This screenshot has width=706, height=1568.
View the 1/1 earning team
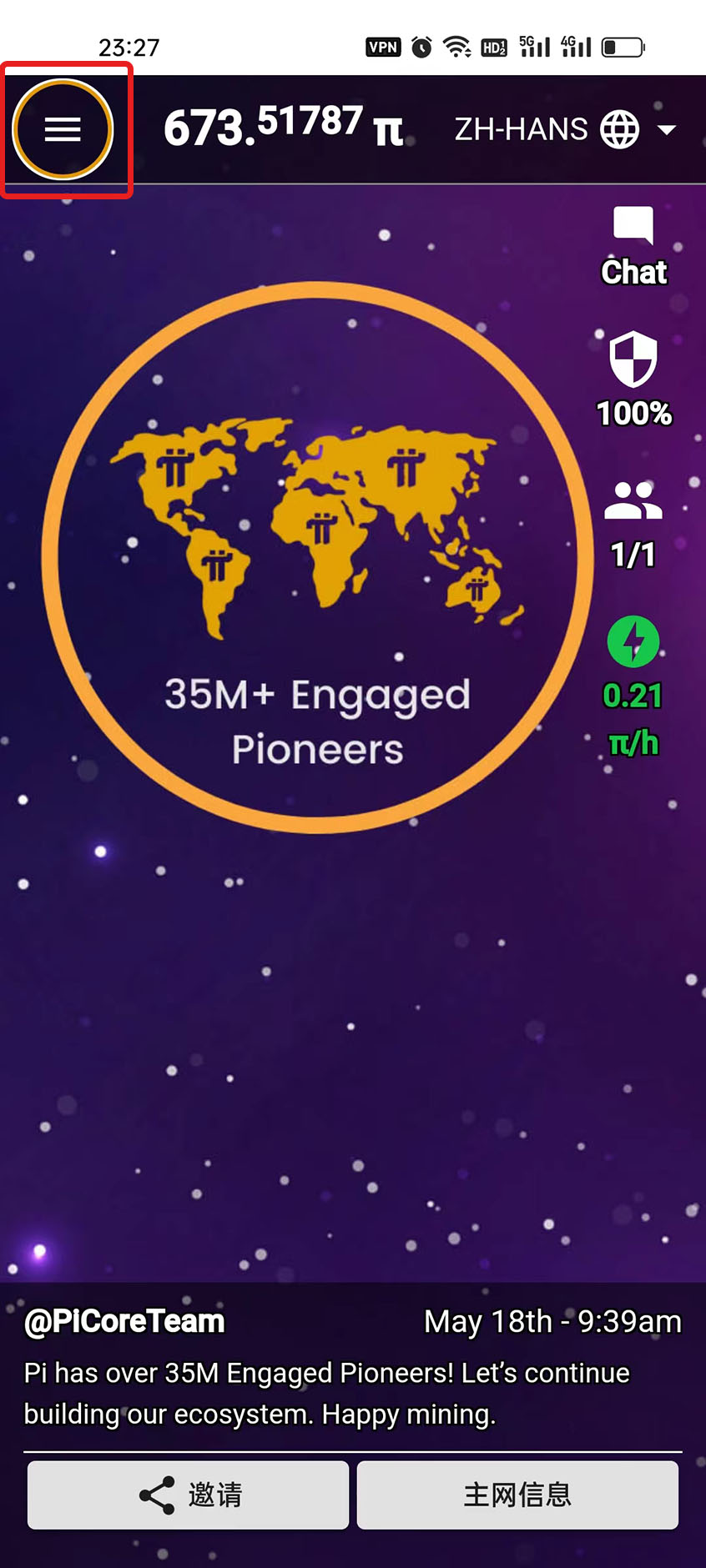(633, 523)
